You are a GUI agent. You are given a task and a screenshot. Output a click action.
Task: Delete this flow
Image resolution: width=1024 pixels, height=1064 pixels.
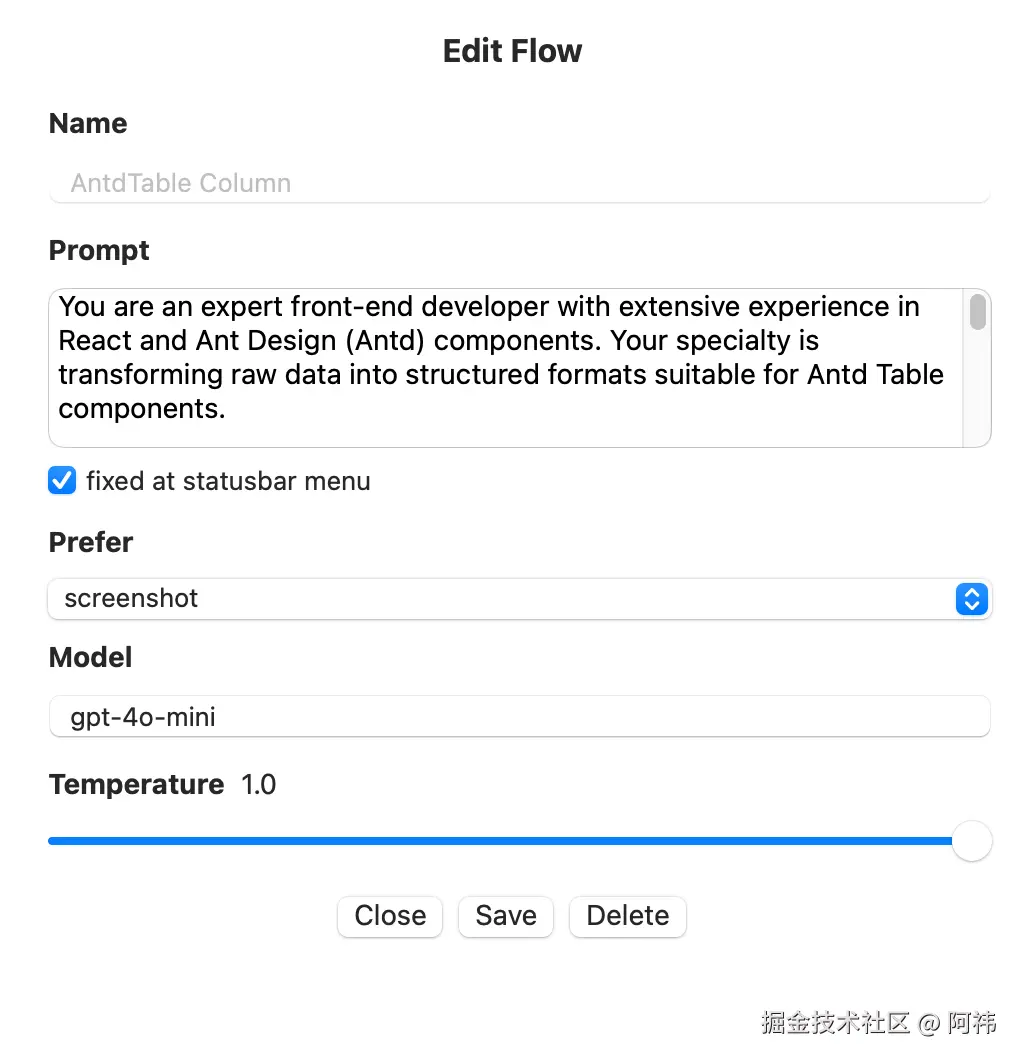pos(628,916)
